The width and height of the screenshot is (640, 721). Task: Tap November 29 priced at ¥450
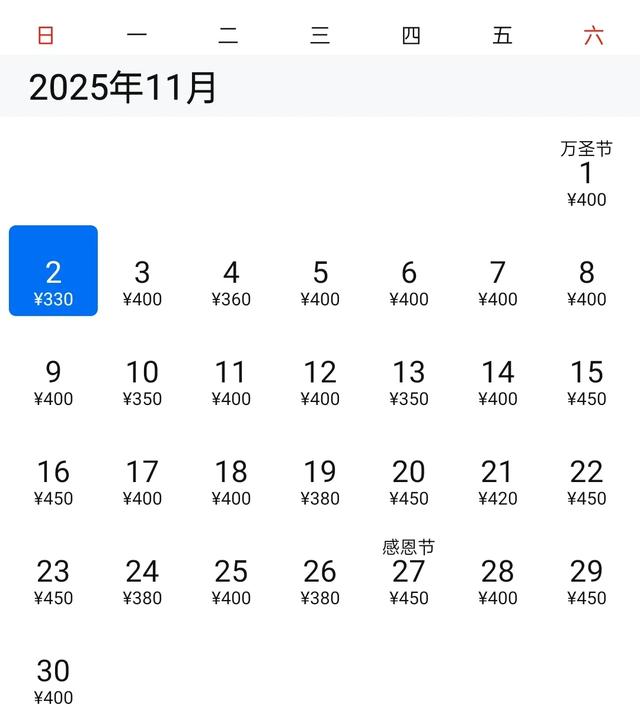click(x=586, y=580)
